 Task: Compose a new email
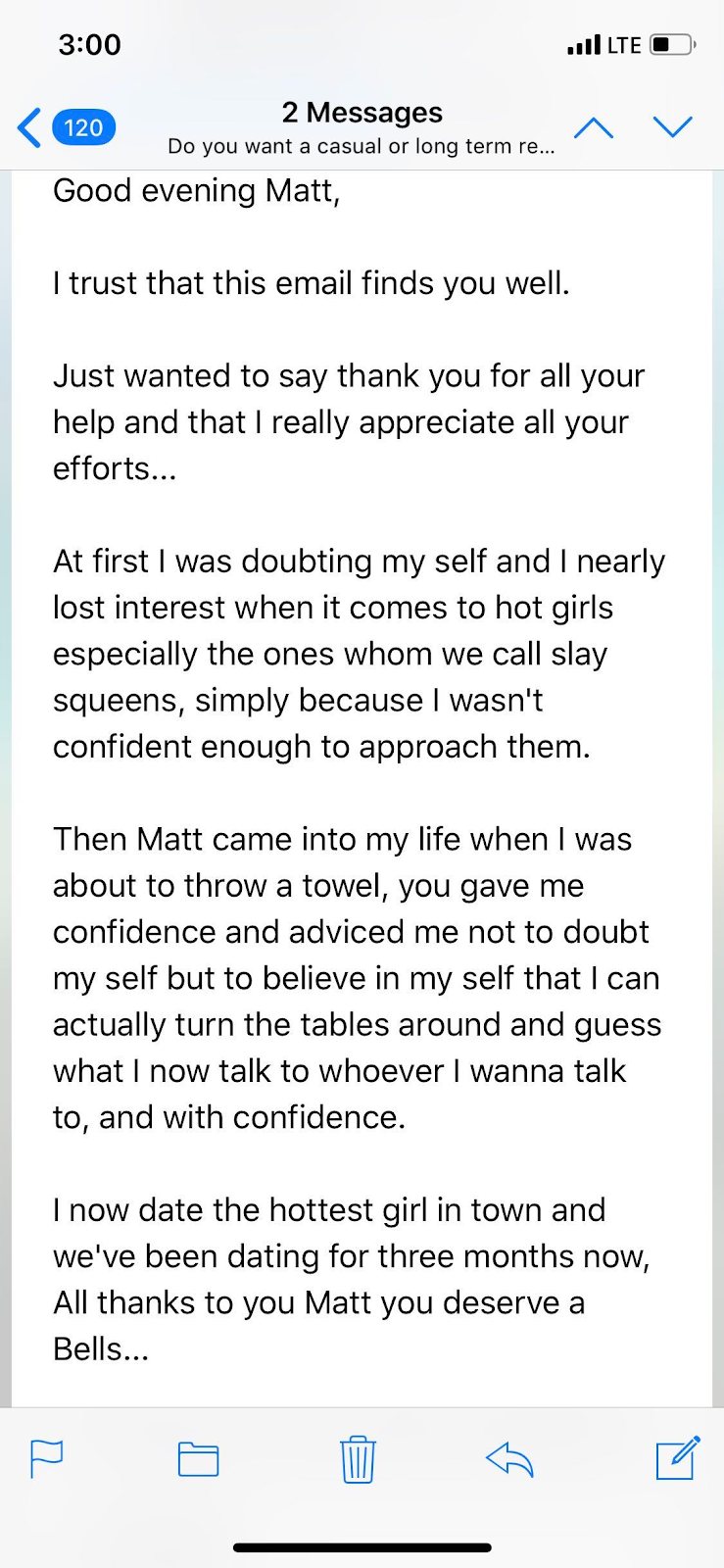click(x=678, y=1457)
